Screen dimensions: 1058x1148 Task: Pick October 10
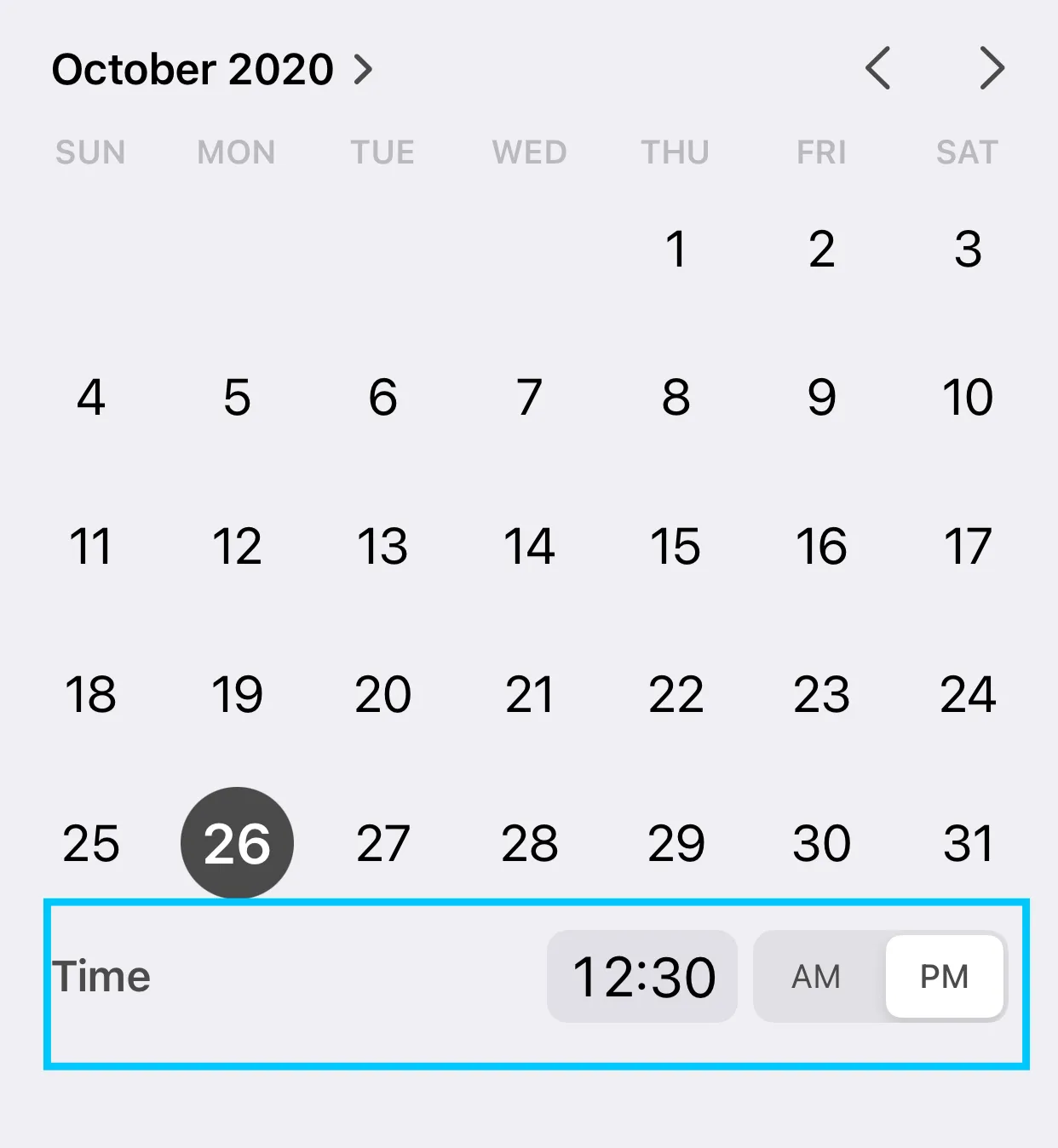click(968, 398)
